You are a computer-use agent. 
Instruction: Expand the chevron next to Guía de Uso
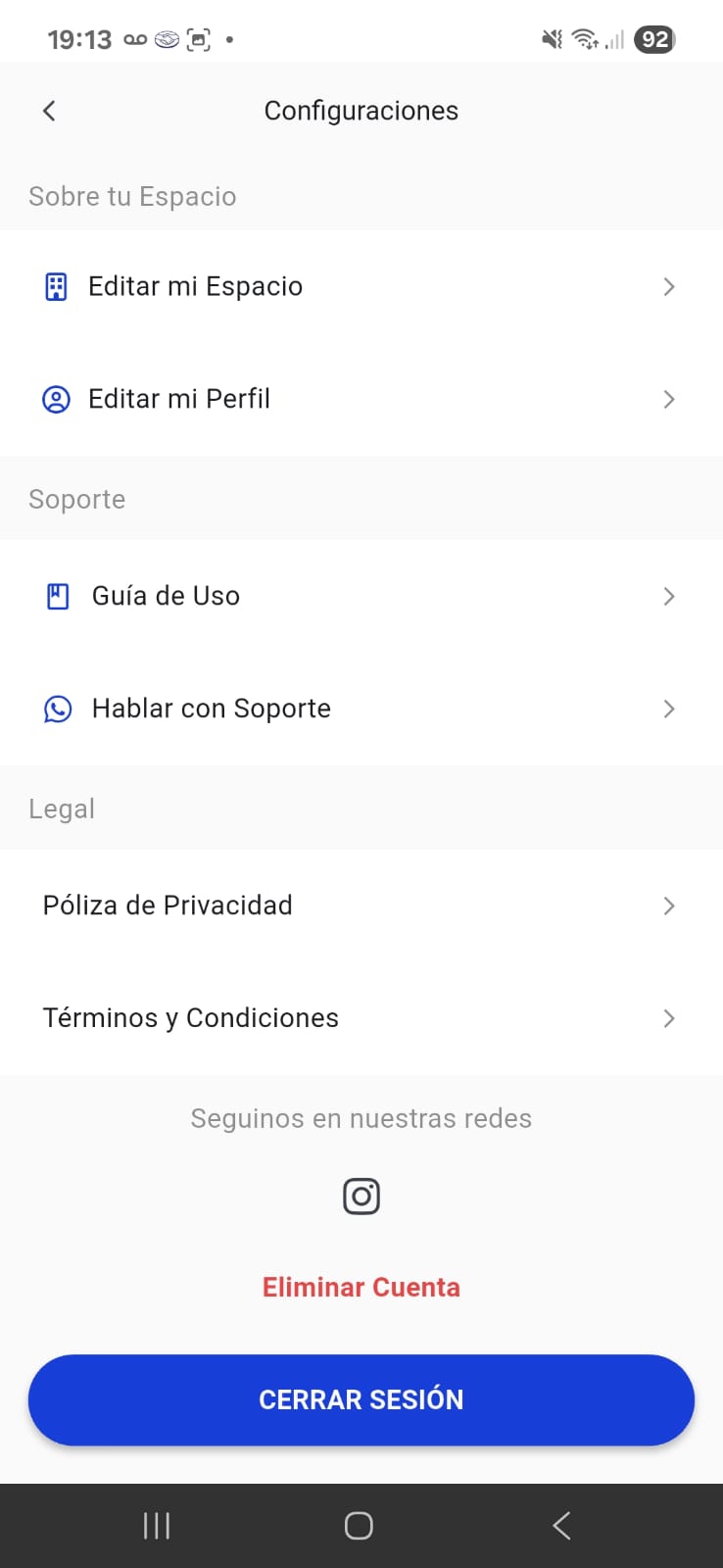point(669,595)
